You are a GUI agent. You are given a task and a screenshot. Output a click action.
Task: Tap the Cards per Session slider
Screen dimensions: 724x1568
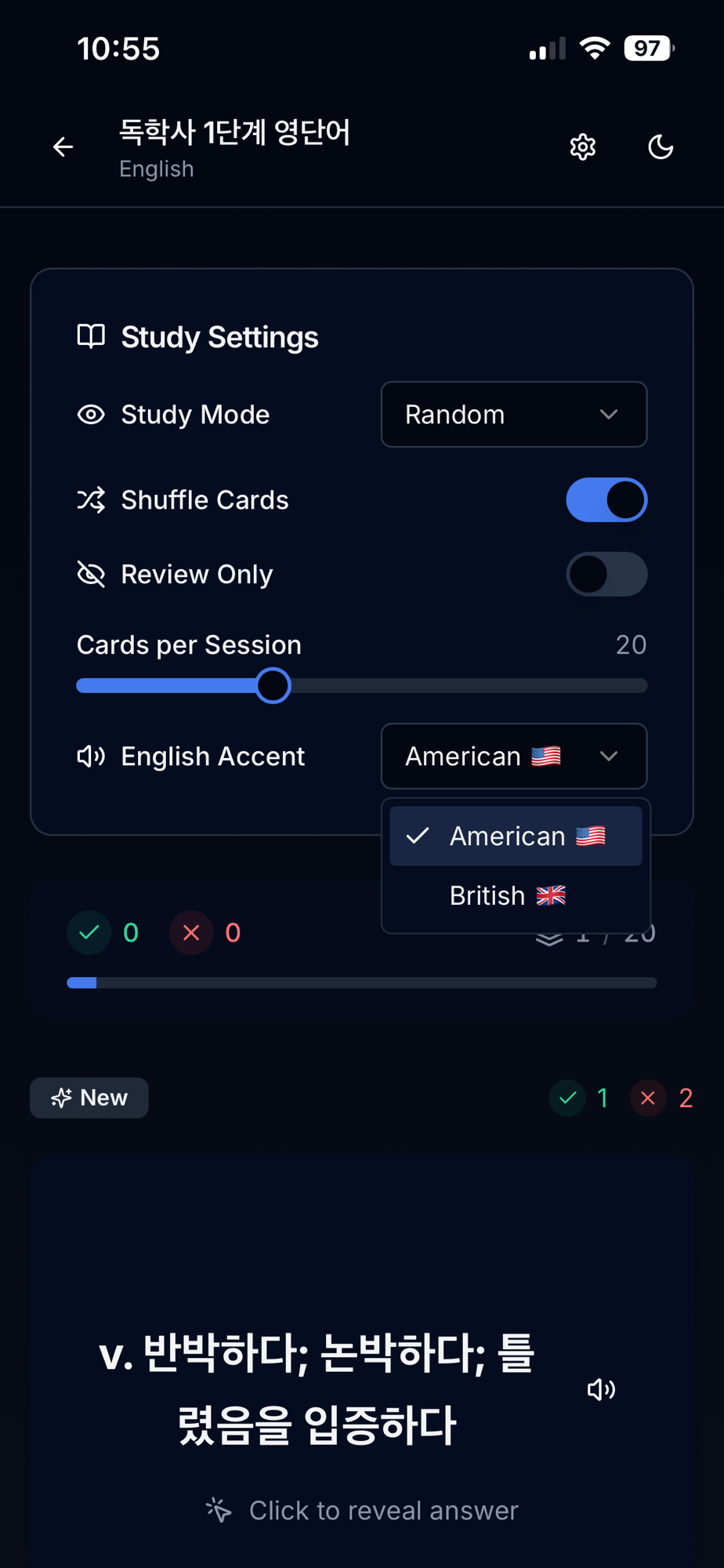[x=273, y=686]
